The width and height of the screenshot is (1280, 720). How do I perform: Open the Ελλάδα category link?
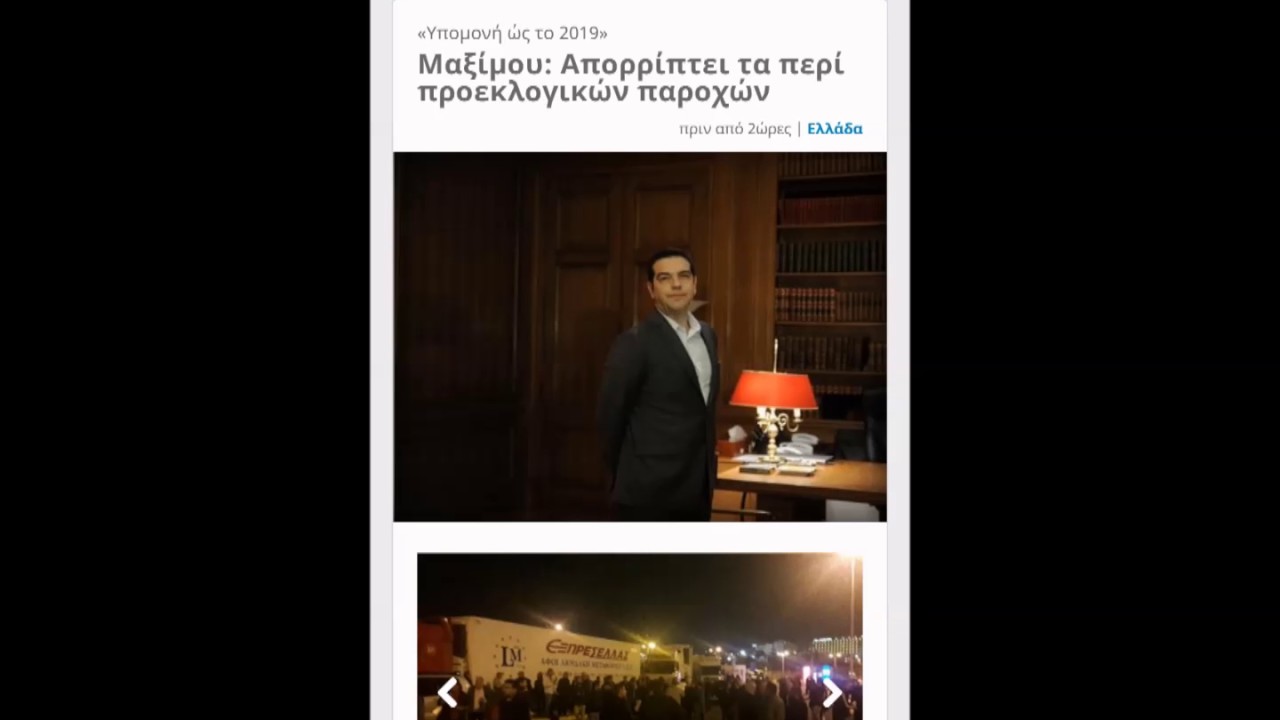835,129
